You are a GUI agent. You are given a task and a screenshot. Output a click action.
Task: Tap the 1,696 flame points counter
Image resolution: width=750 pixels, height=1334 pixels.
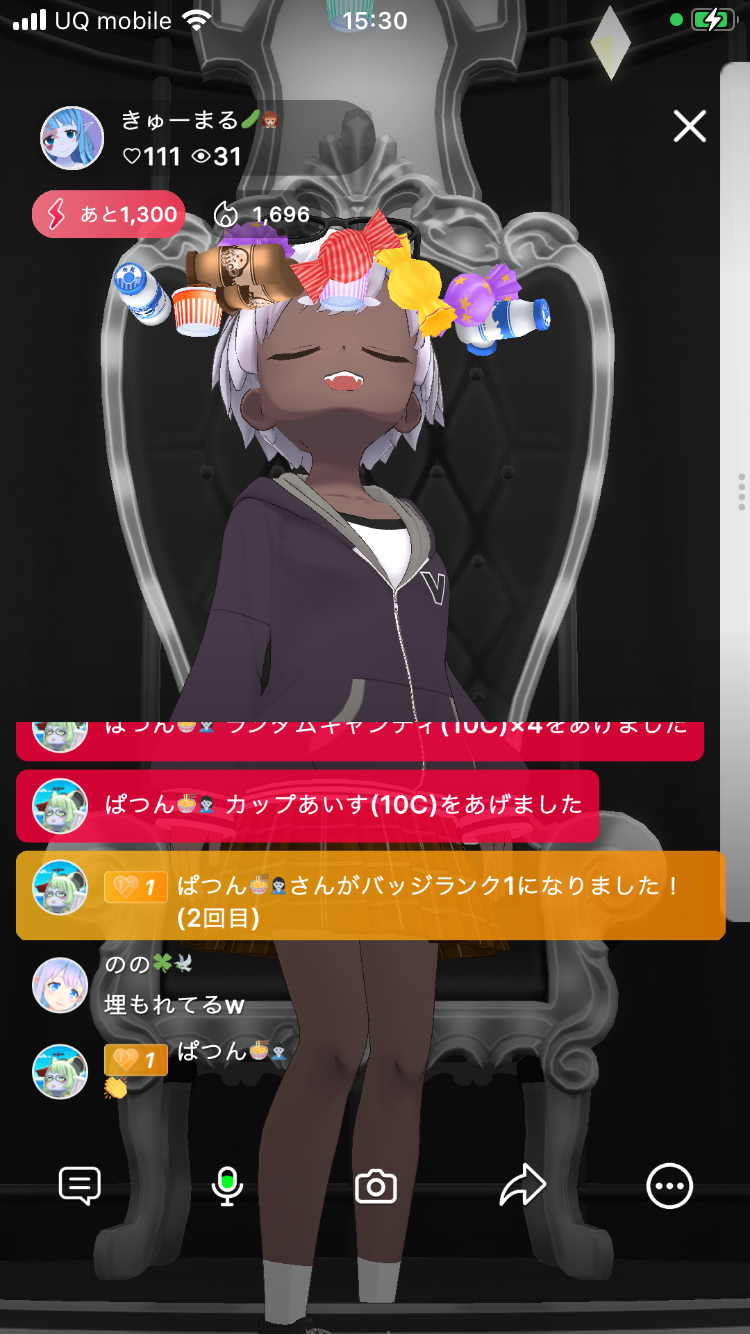[262, 214]
